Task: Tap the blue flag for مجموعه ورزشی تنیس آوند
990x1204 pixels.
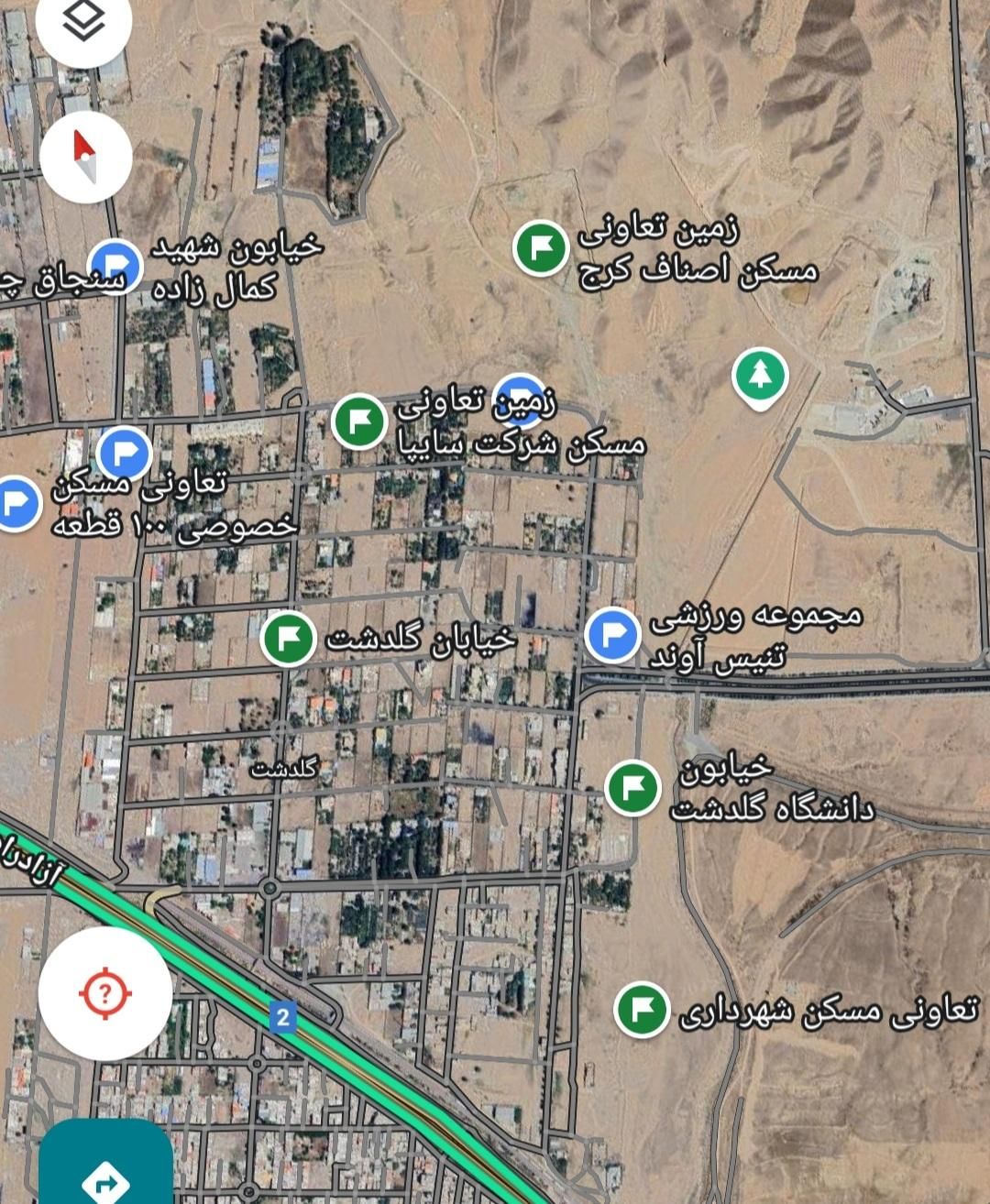Action: tap(612, 634)
